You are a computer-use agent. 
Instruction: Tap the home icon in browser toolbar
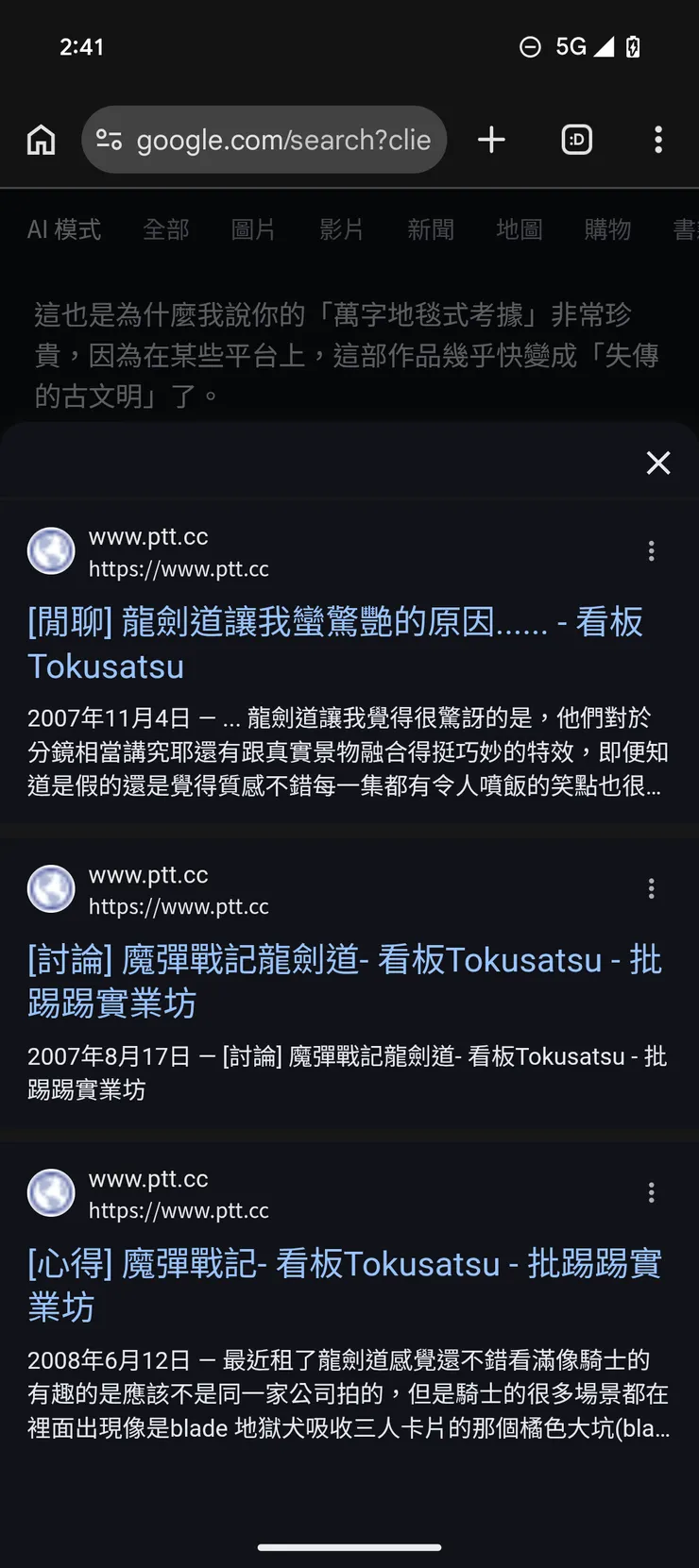[x=41, y=139]
